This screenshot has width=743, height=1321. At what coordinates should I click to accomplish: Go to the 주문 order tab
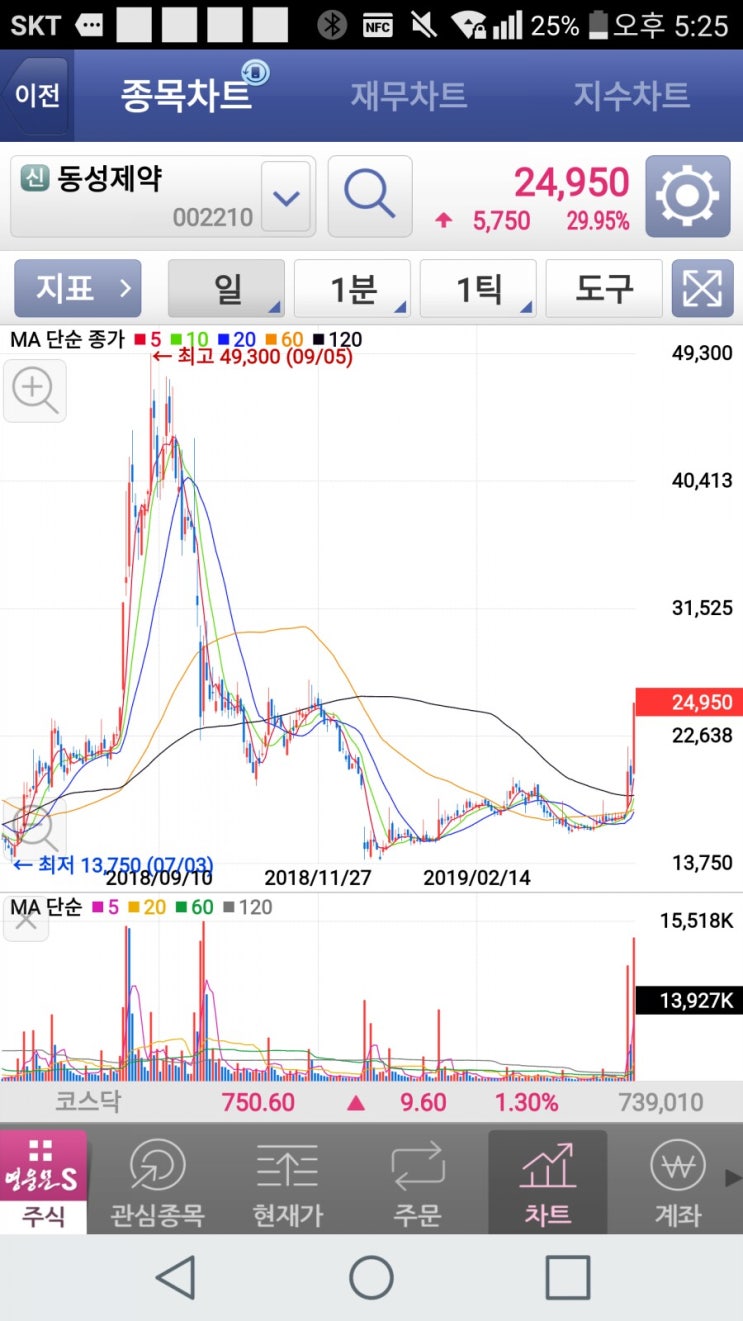pos(418,1183)
